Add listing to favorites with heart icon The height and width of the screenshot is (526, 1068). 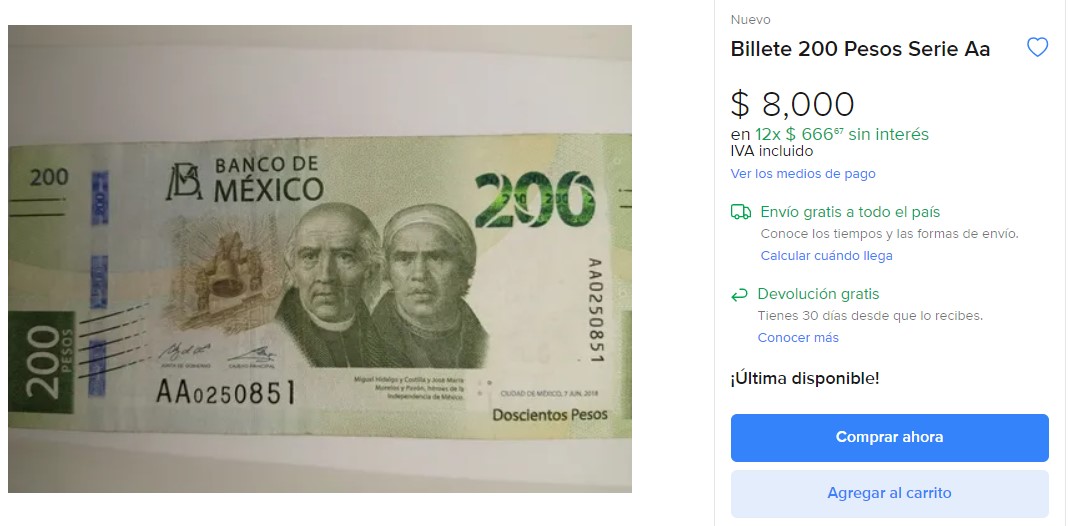[x=1037, y=47]
